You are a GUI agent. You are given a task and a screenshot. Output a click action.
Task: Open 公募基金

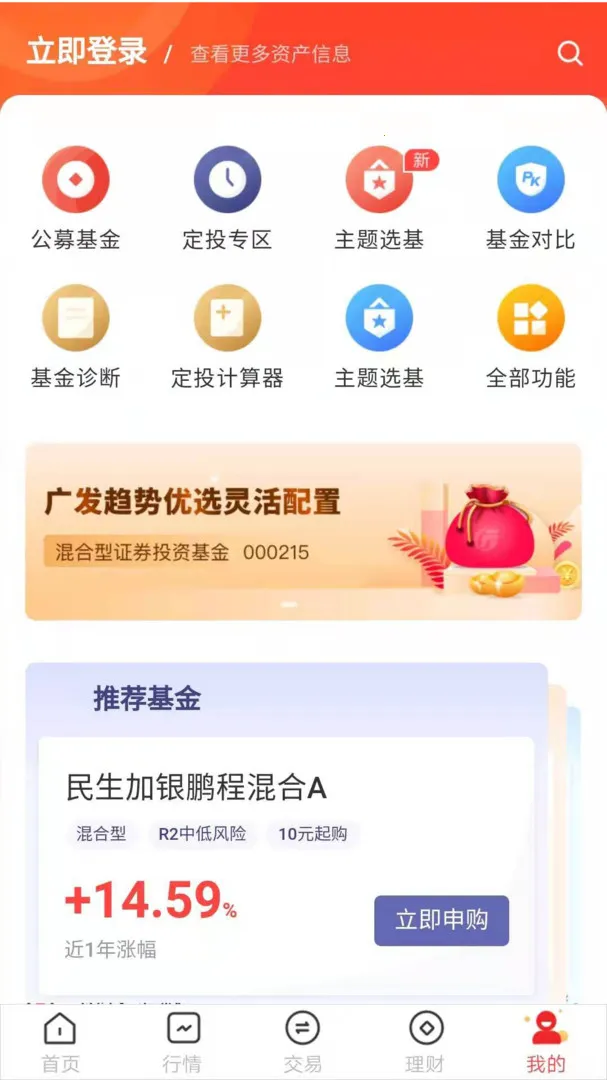coord(76,197)
